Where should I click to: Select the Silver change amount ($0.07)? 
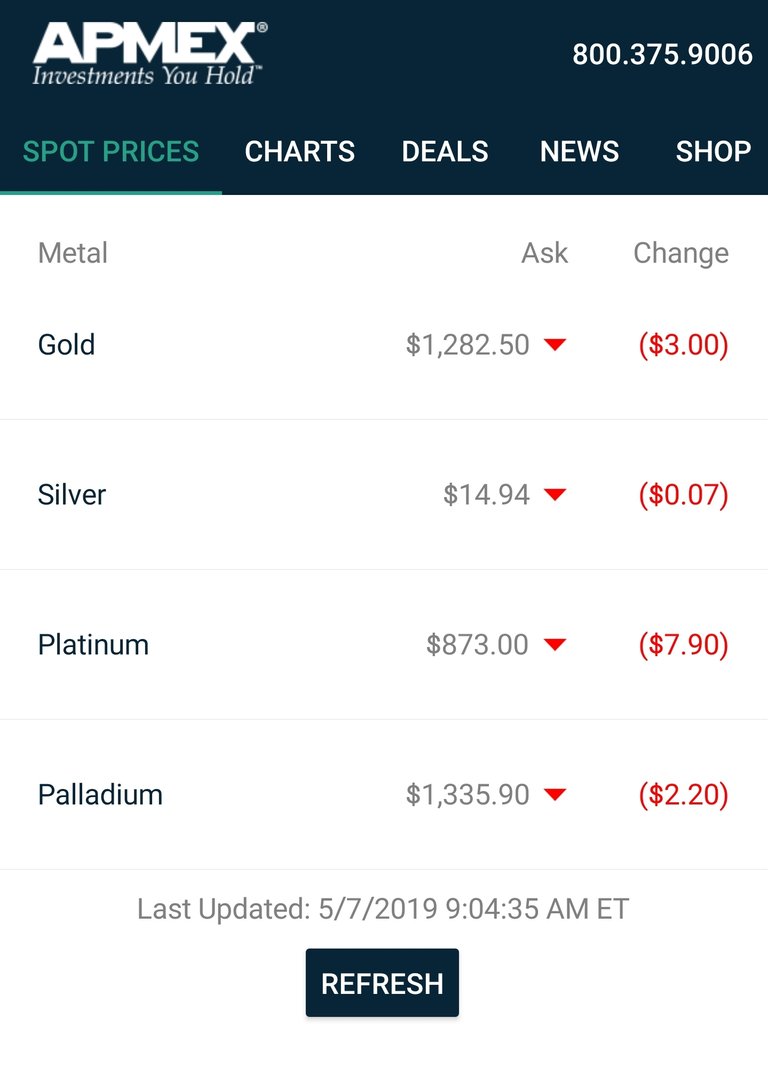[x=682, y=494]
